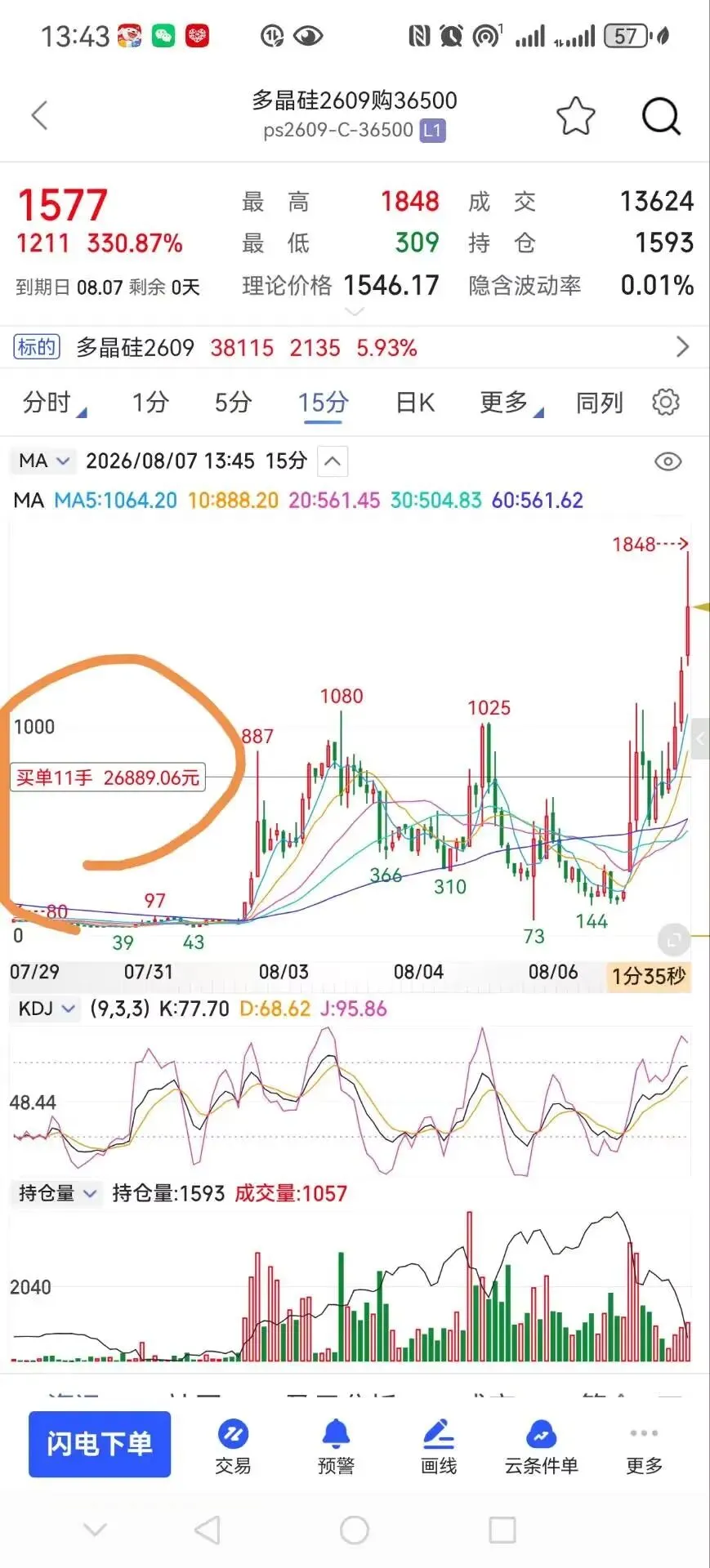Open the MA indicator dropdown
This screenshot has width=710, height=1568.
pyautogui.click(x=44, y=461)
